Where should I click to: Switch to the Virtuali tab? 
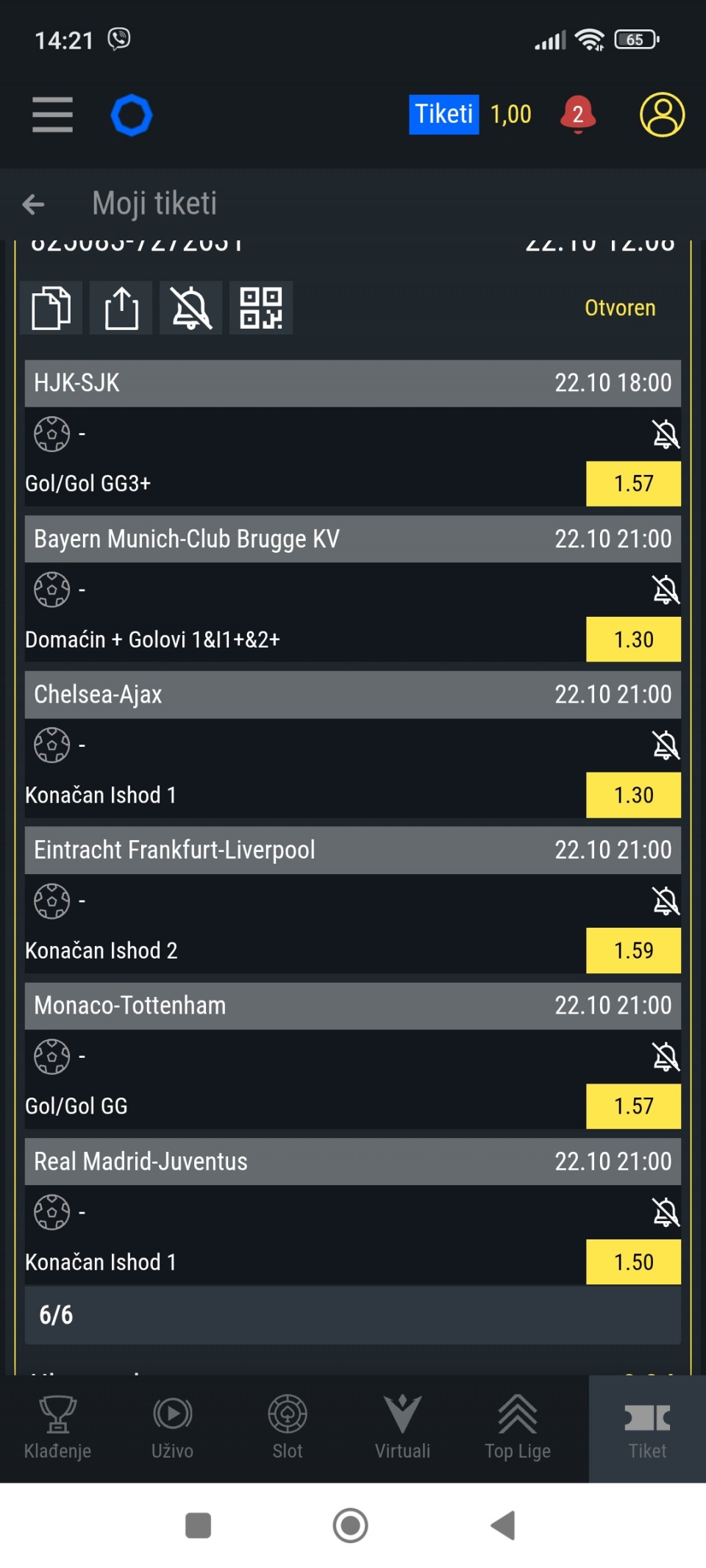coord(402,1427)
